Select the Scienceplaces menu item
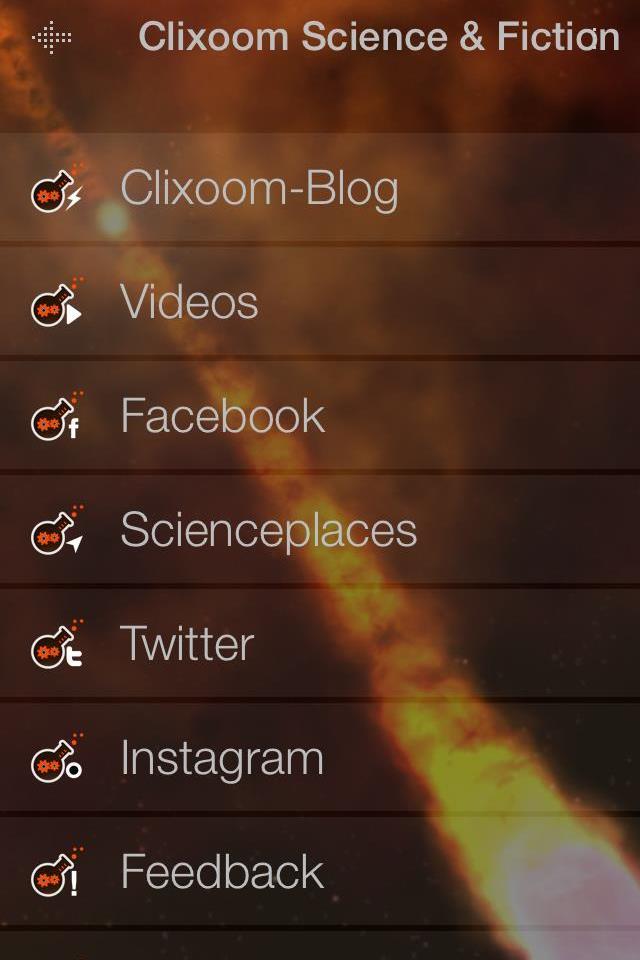This screenshot has width=640, height=960. pos(268,530)
